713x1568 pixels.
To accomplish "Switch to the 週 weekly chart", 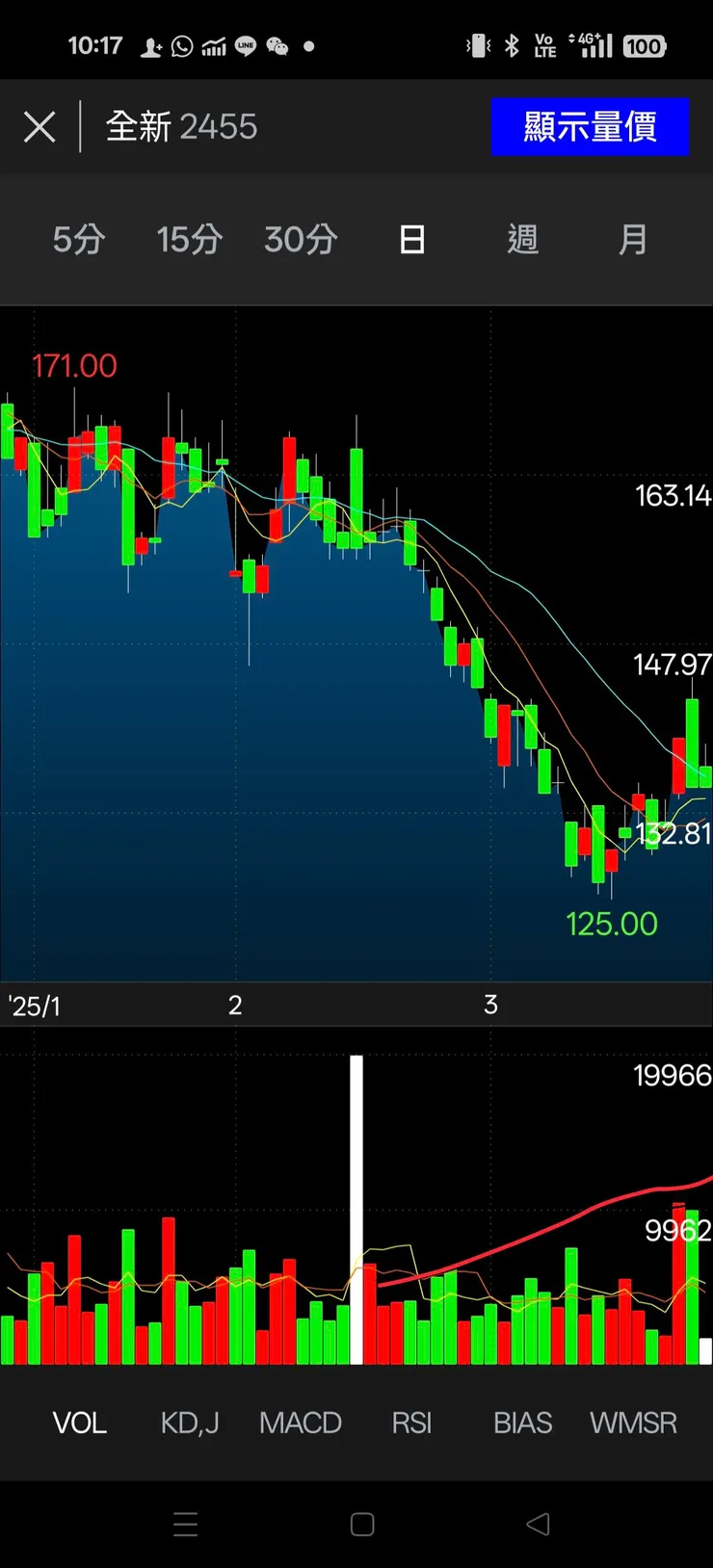I will point(523,239).
